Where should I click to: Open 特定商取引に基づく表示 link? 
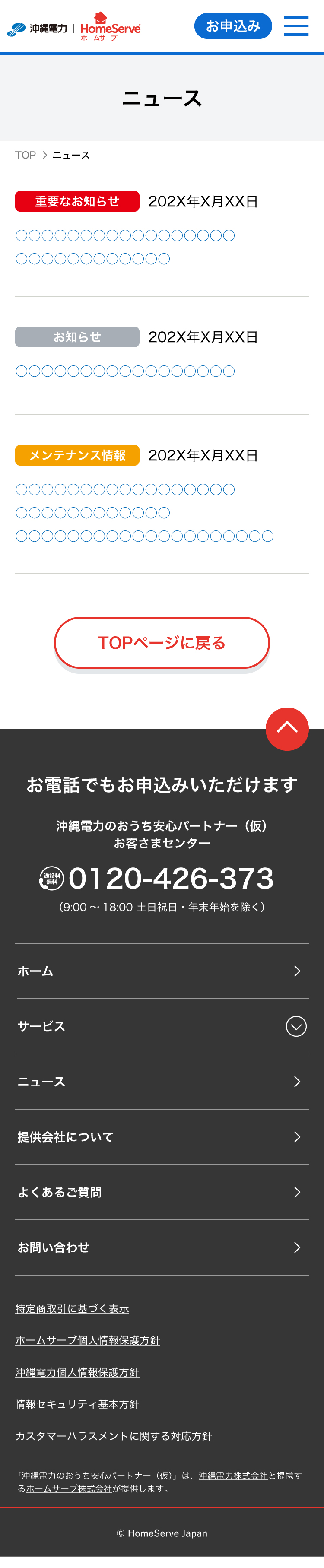click(x=72, y=1309)
